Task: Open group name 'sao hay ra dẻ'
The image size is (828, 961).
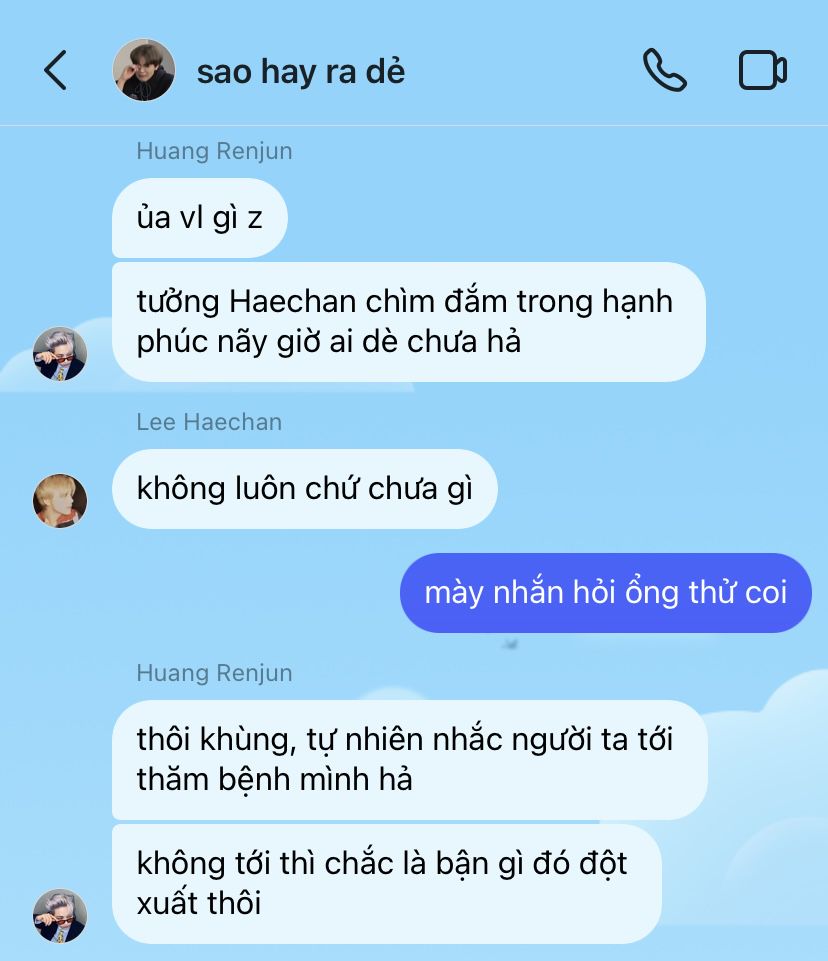Action: click(x=300, y=72)
